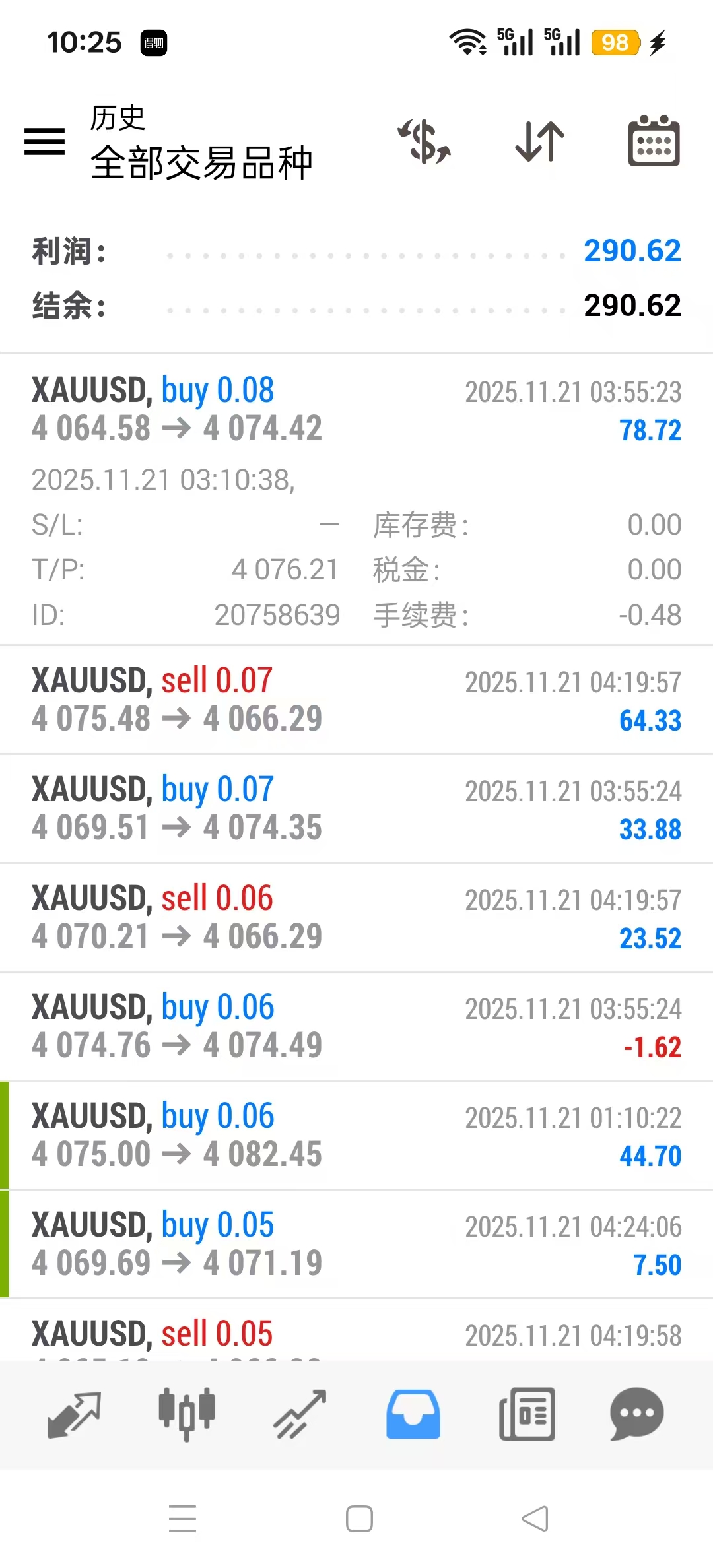Viewport: 713px width, 1568px height.
Task: Switch to the chat Messages tab
Action: 637,1414
